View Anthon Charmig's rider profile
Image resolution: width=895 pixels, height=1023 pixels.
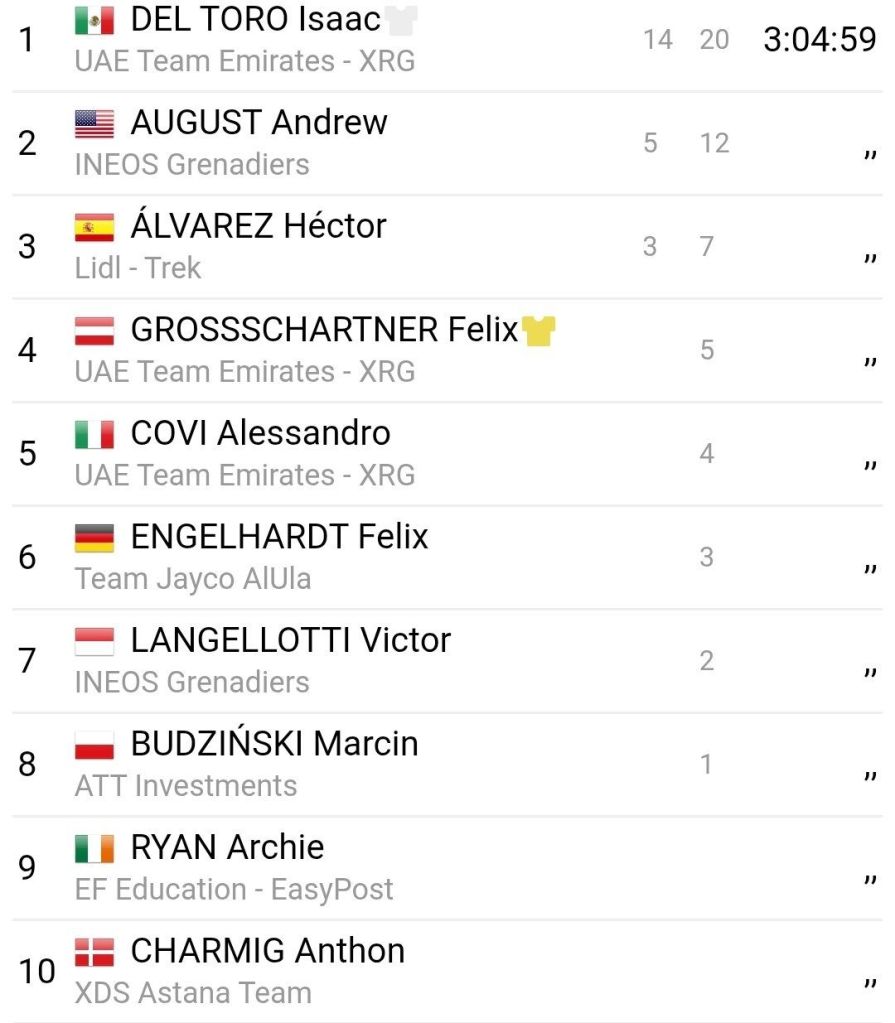click(267, 951)
